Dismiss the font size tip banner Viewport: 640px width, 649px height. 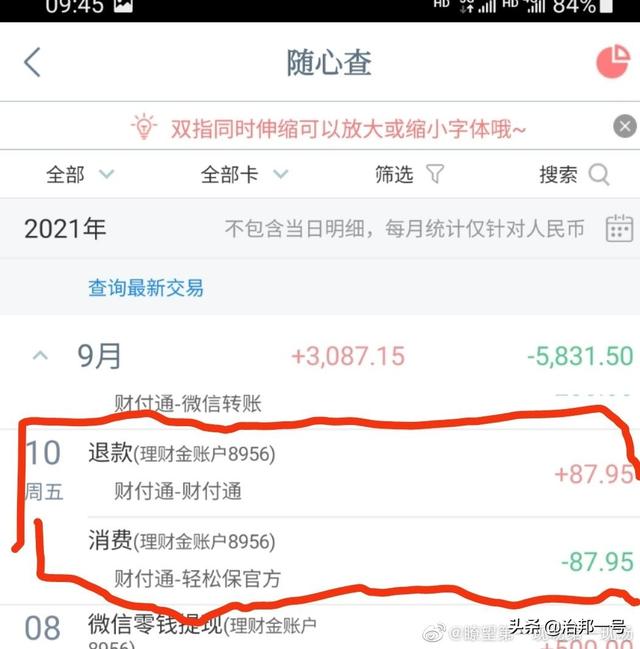625,127
